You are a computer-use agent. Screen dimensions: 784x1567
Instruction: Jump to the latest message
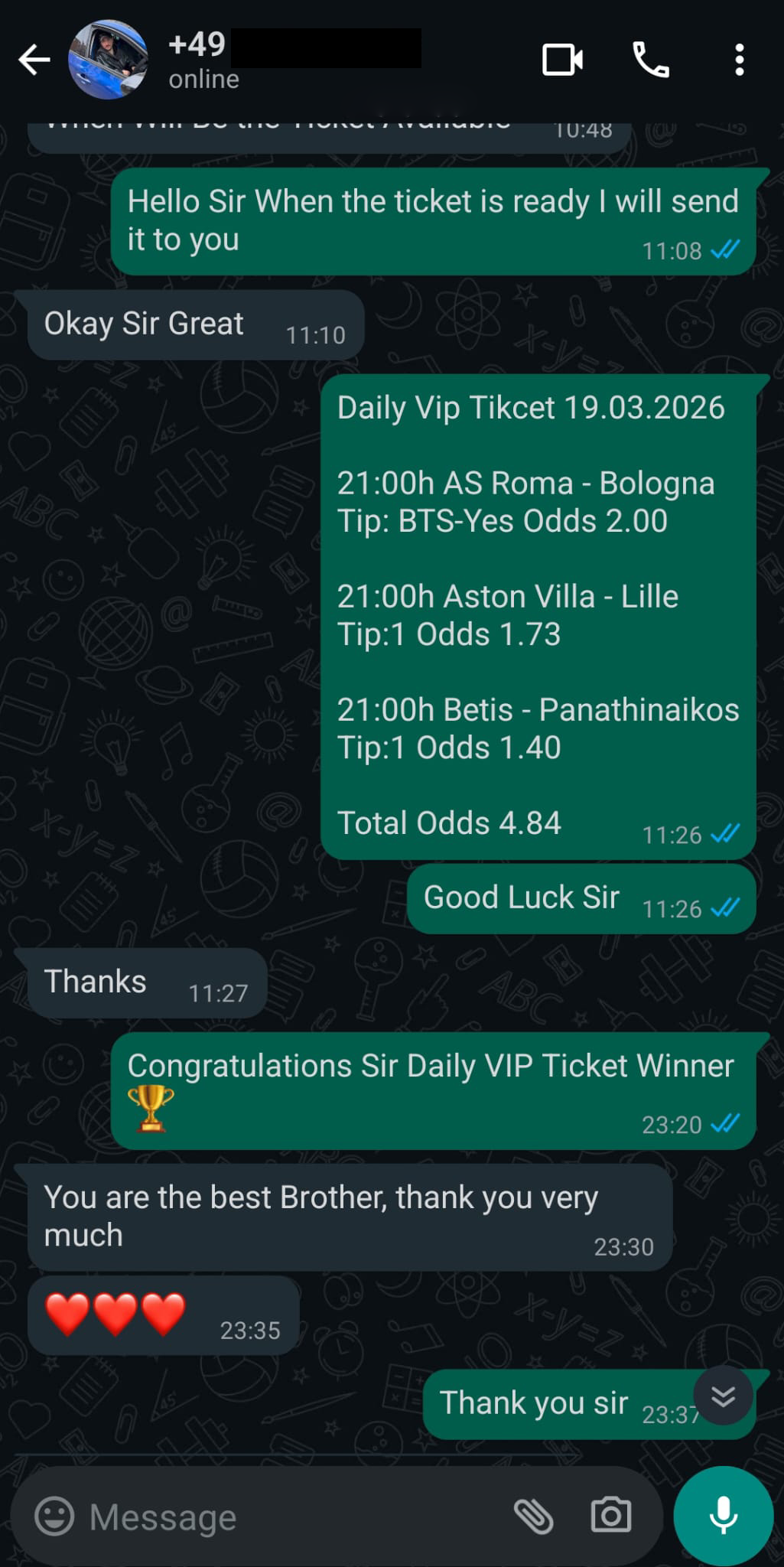pyautogui.click(x=723, y=1396)
